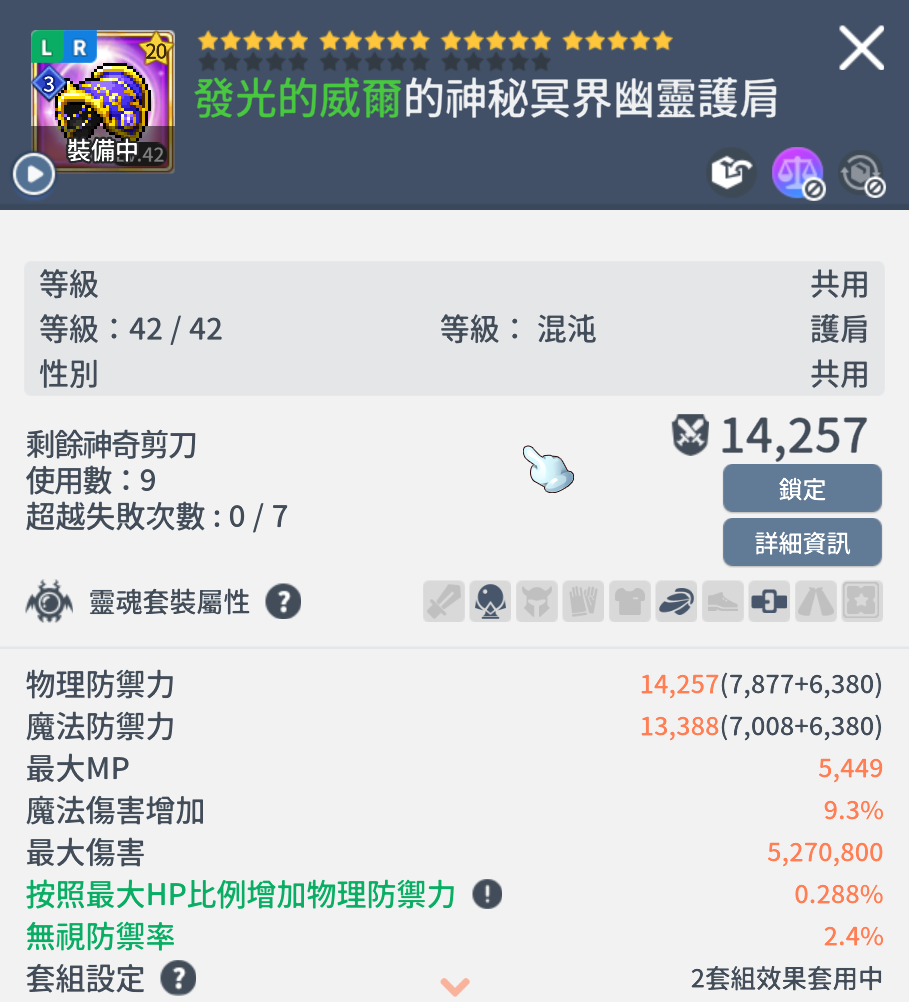
Task: Tap the 鎖定 lock button
Action: (802, 489)
